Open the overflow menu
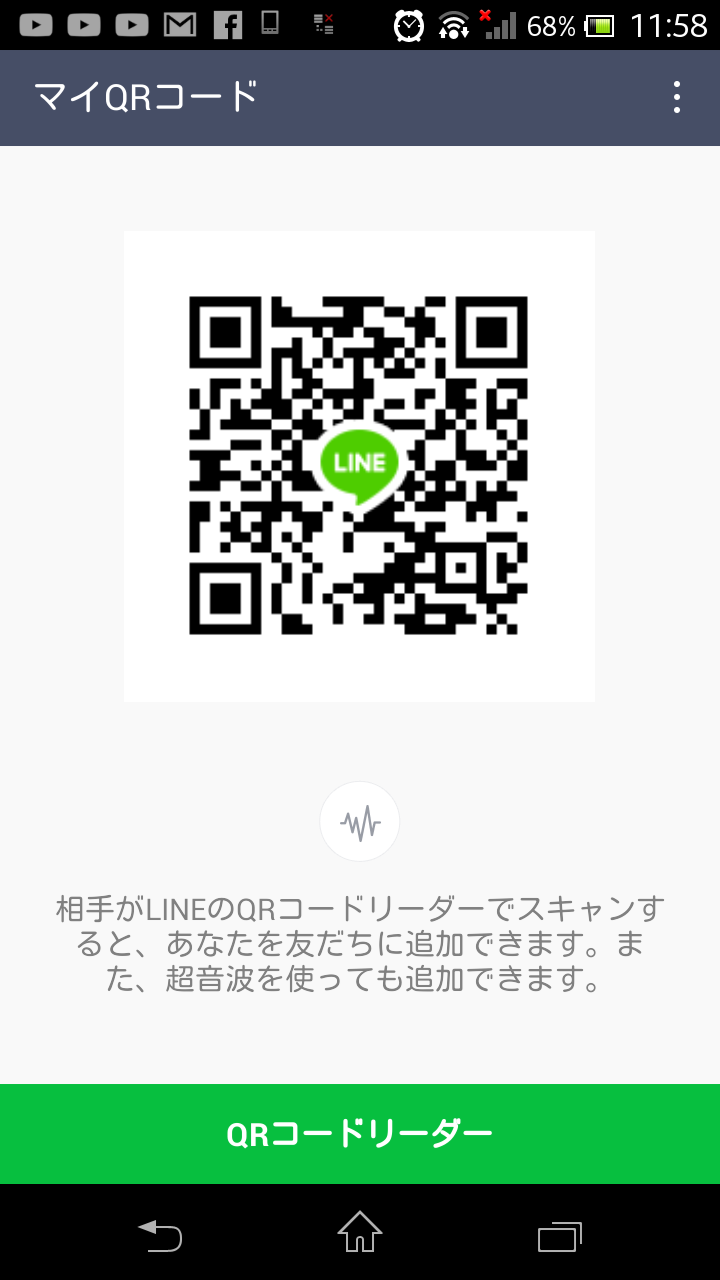 [677, 97]
